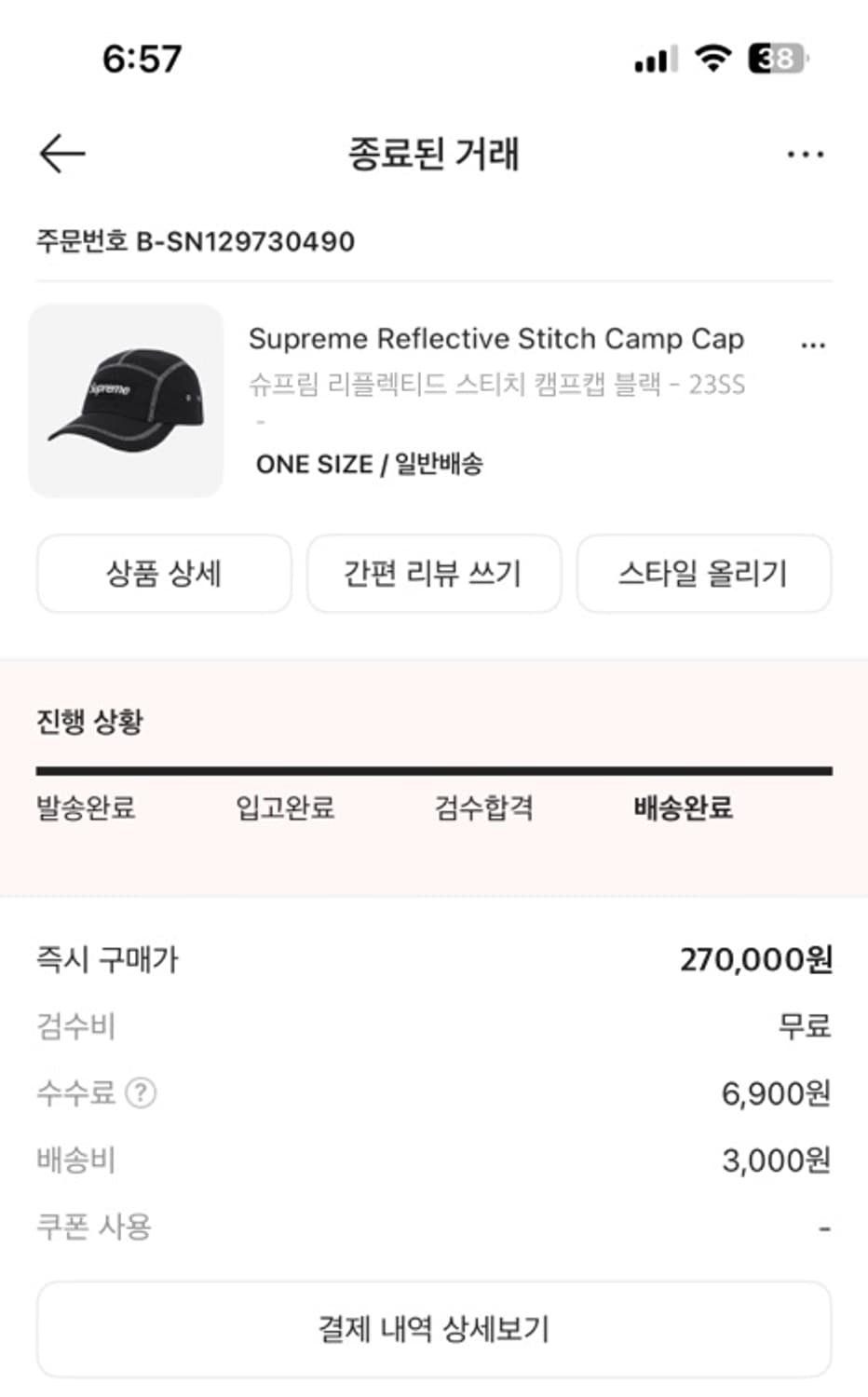Open the ellipsis menu next to the cap product
The image size is (868, 1397).
click(812, 344)
